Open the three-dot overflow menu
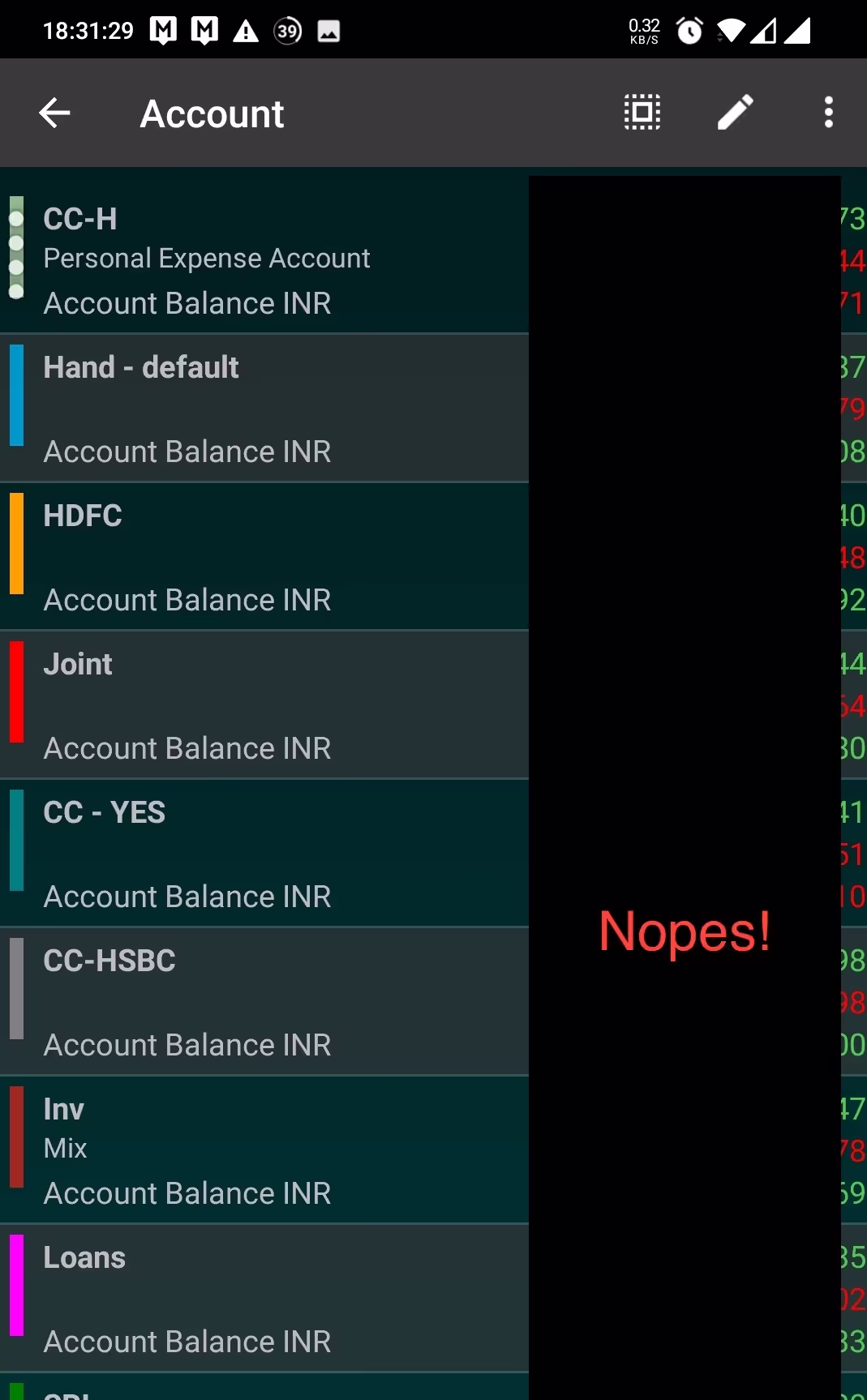Image resolution: width=867 pixels, height=1400 pixels. coord(828,113)
